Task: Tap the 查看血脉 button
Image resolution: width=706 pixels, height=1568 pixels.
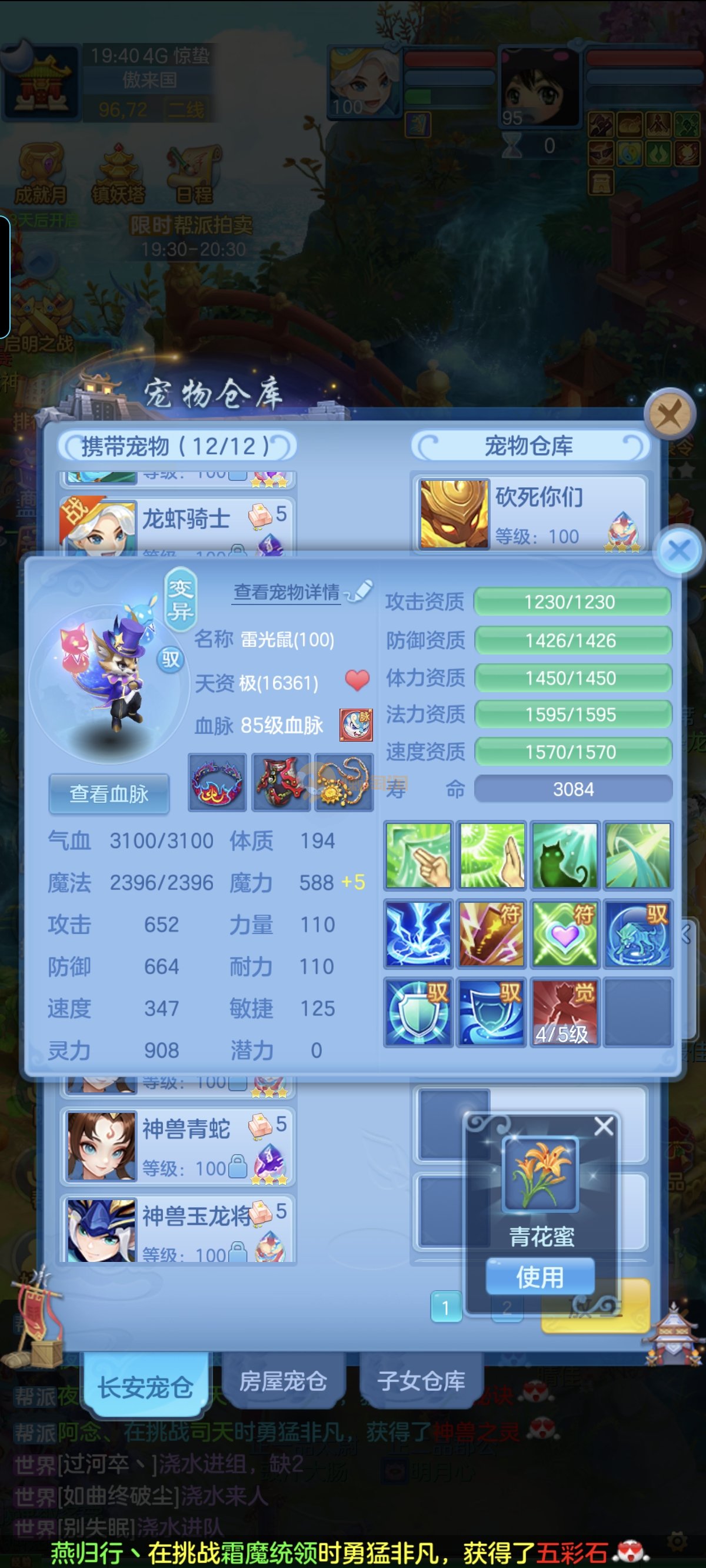Action: pyautogui.click(x=109, y=793)
